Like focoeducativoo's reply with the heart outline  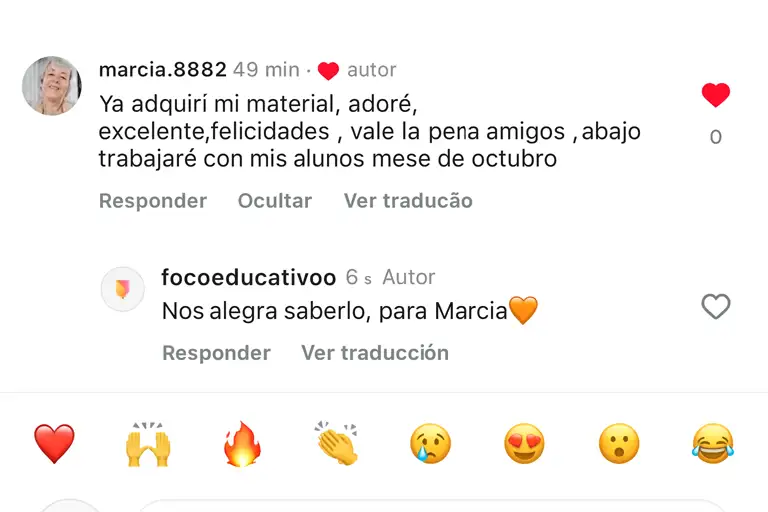point(716,307)
